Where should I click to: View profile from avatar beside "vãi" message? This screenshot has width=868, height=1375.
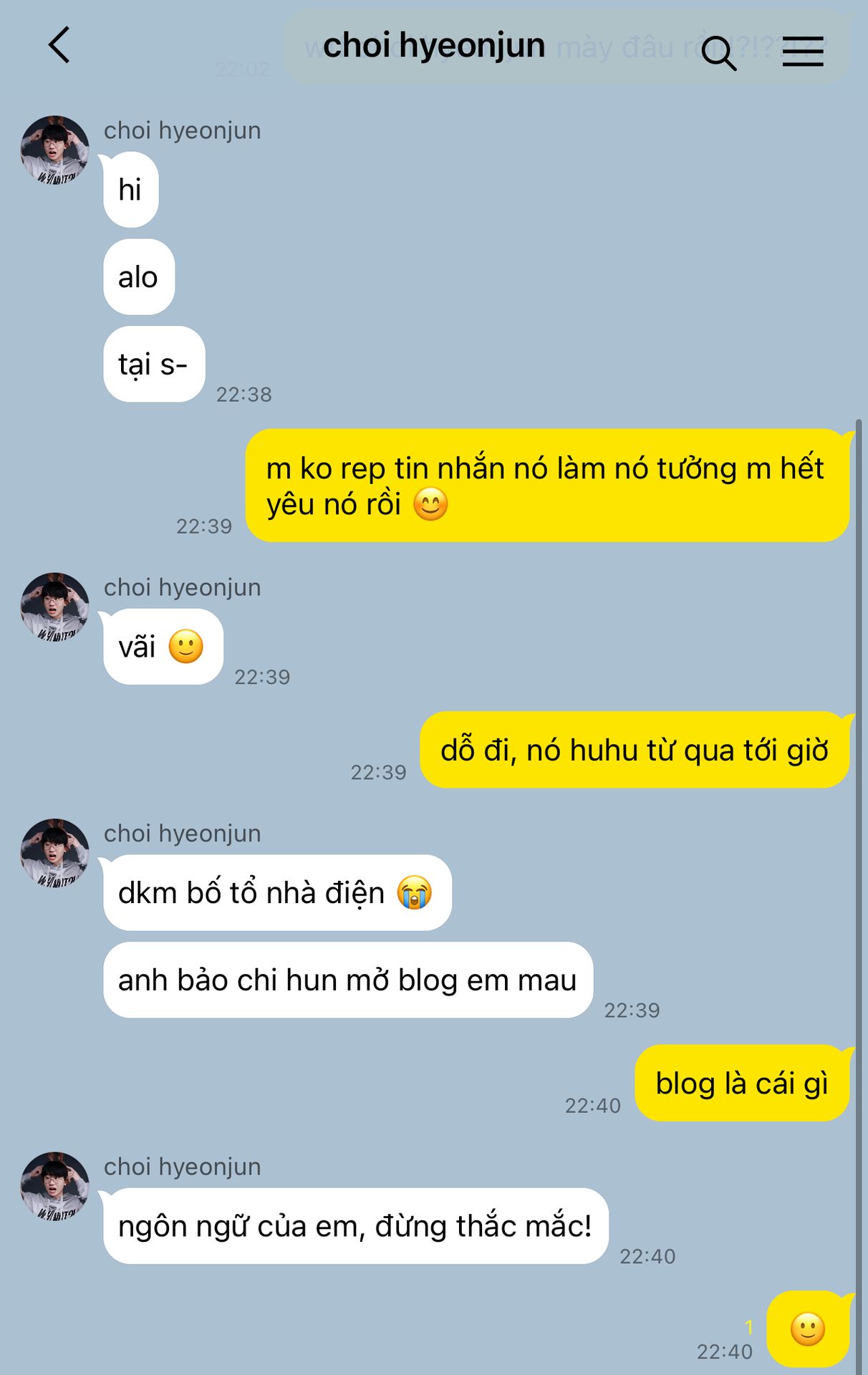55,607
